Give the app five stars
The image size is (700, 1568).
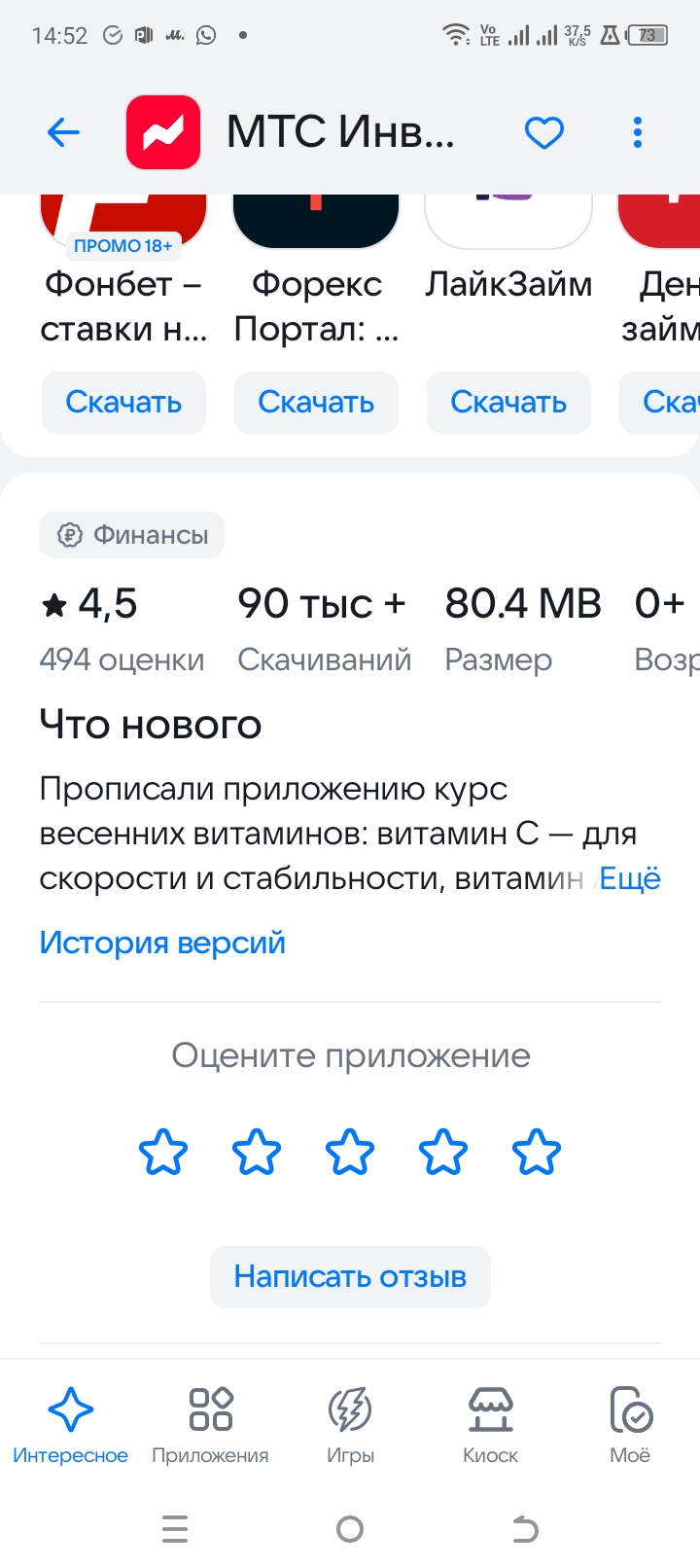[x=537, y=1153]
